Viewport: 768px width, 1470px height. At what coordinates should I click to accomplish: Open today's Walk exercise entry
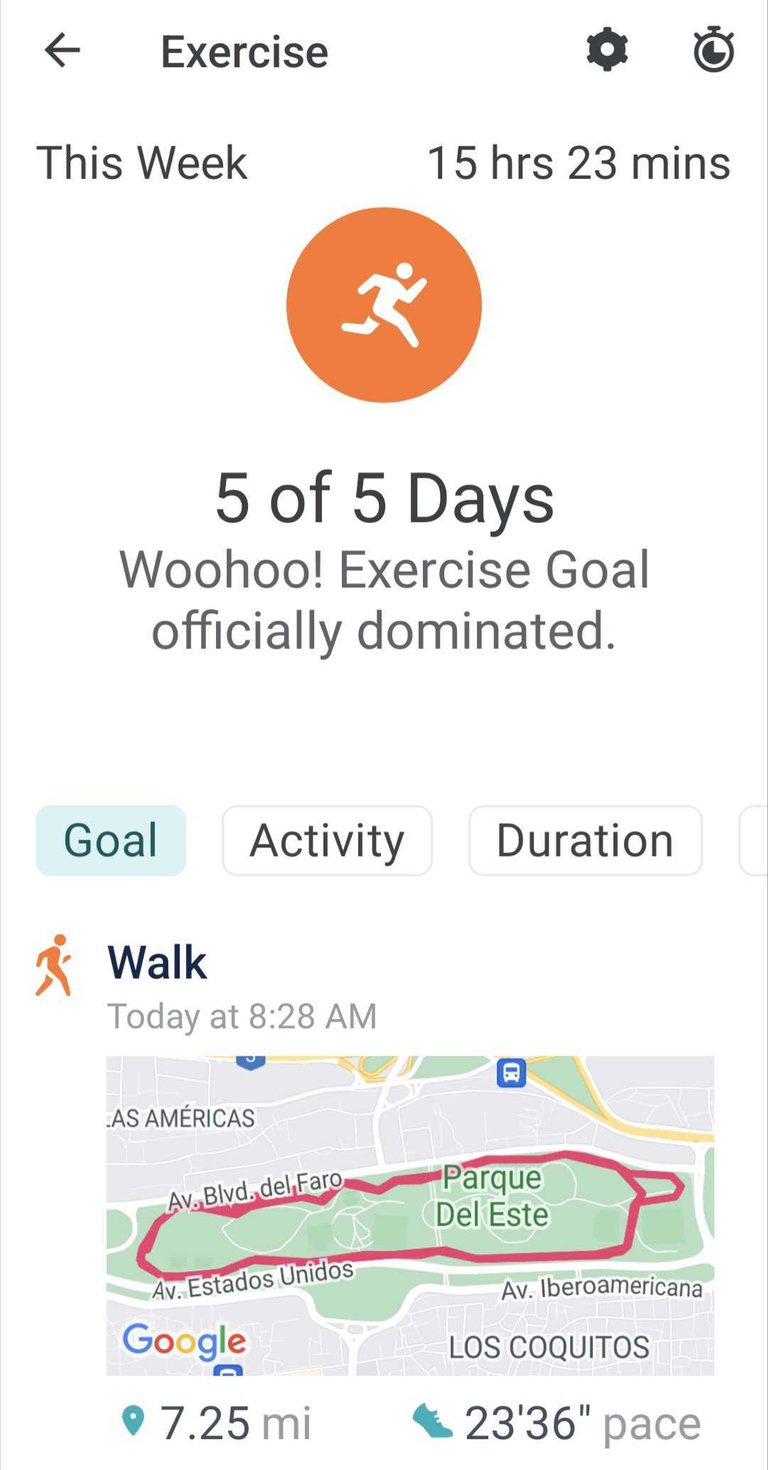158,964
